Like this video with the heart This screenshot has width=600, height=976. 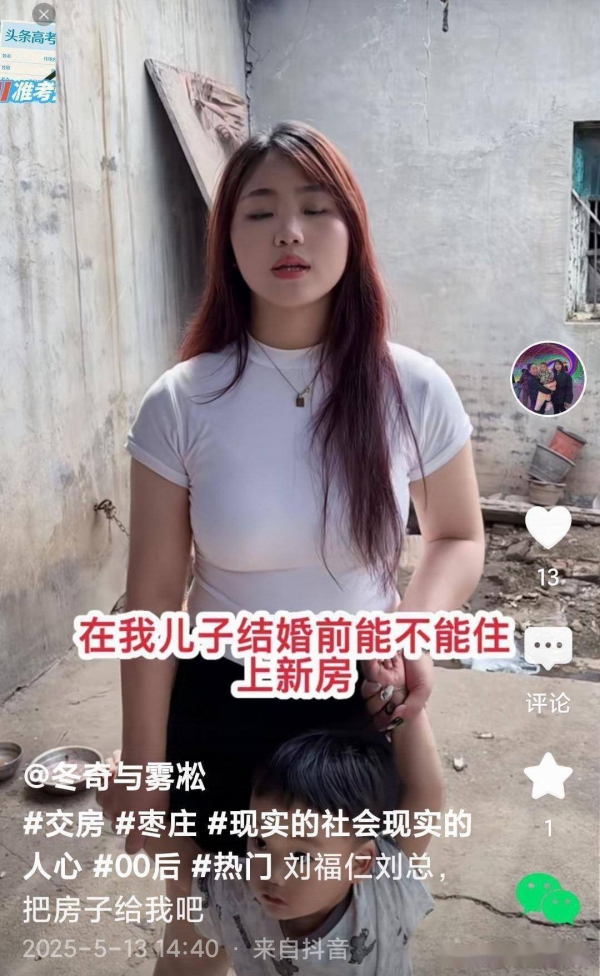coord(548,527)
